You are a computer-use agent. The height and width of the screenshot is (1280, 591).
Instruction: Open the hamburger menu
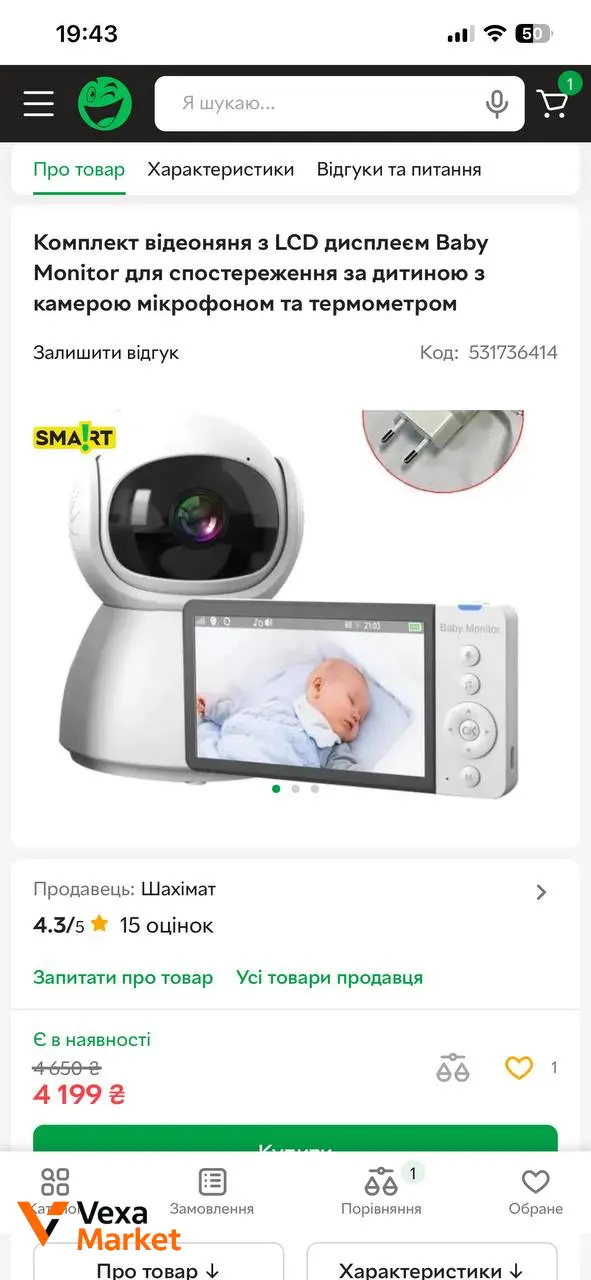pyautogui.click(x=39, y=103)
